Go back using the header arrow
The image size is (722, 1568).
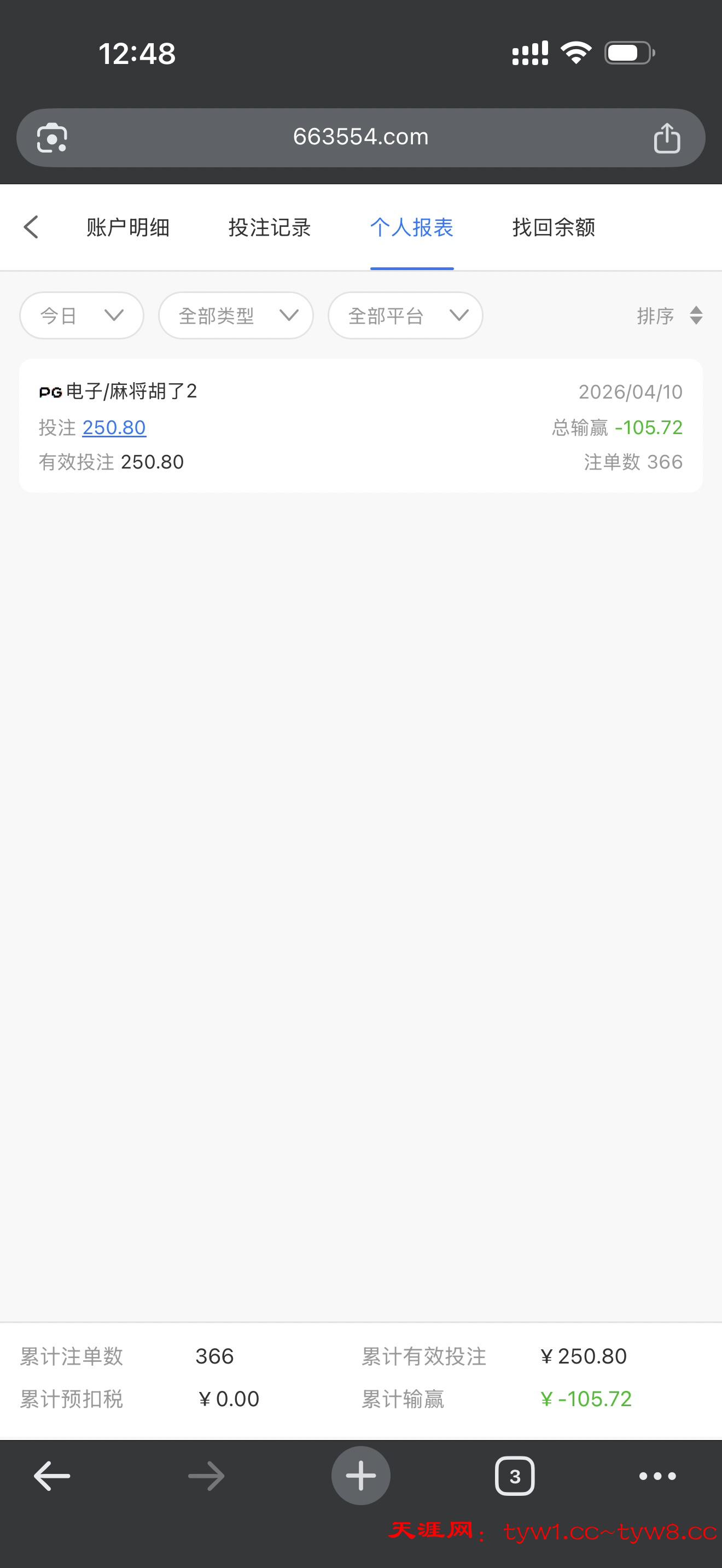tap(31, 227)
